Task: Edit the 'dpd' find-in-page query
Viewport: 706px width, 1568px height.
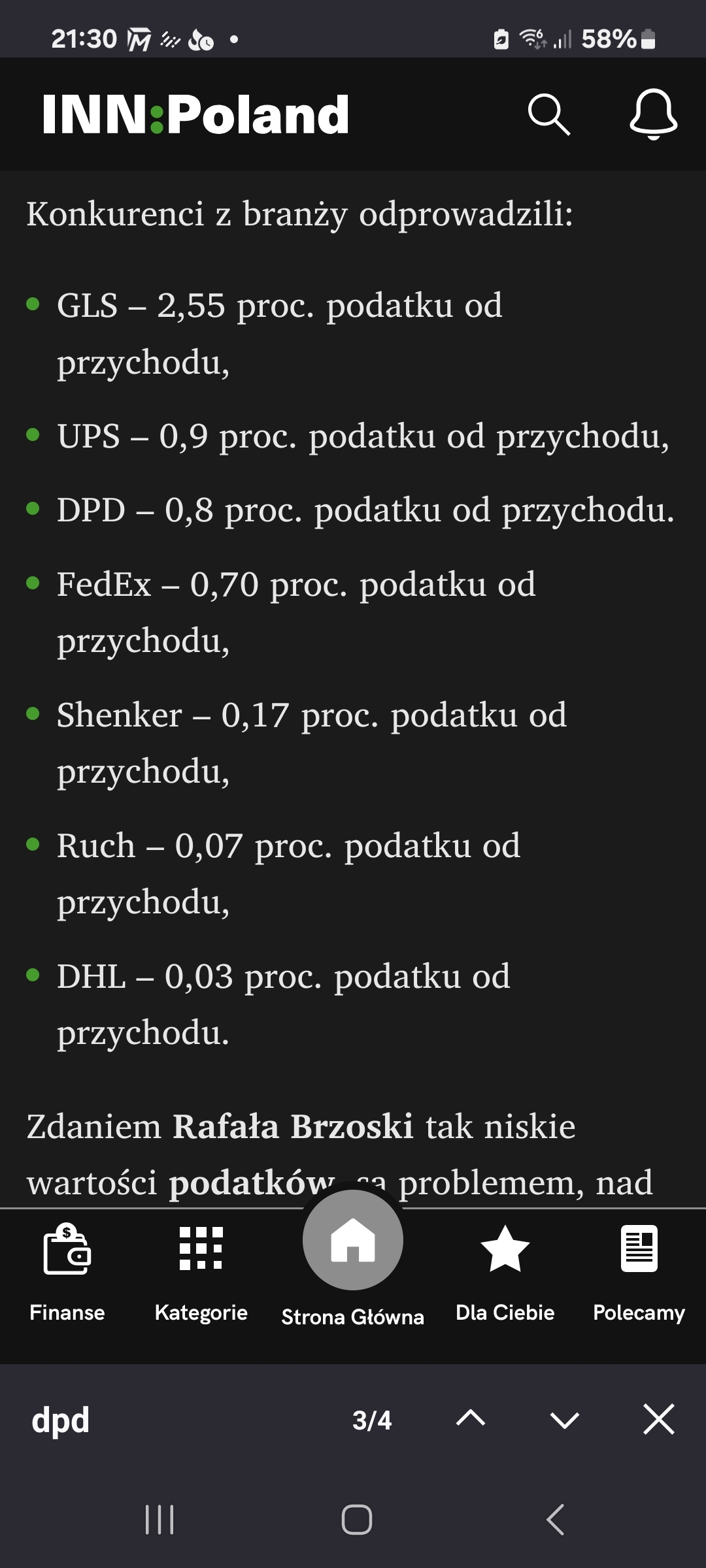Action: click(163, 1420)
